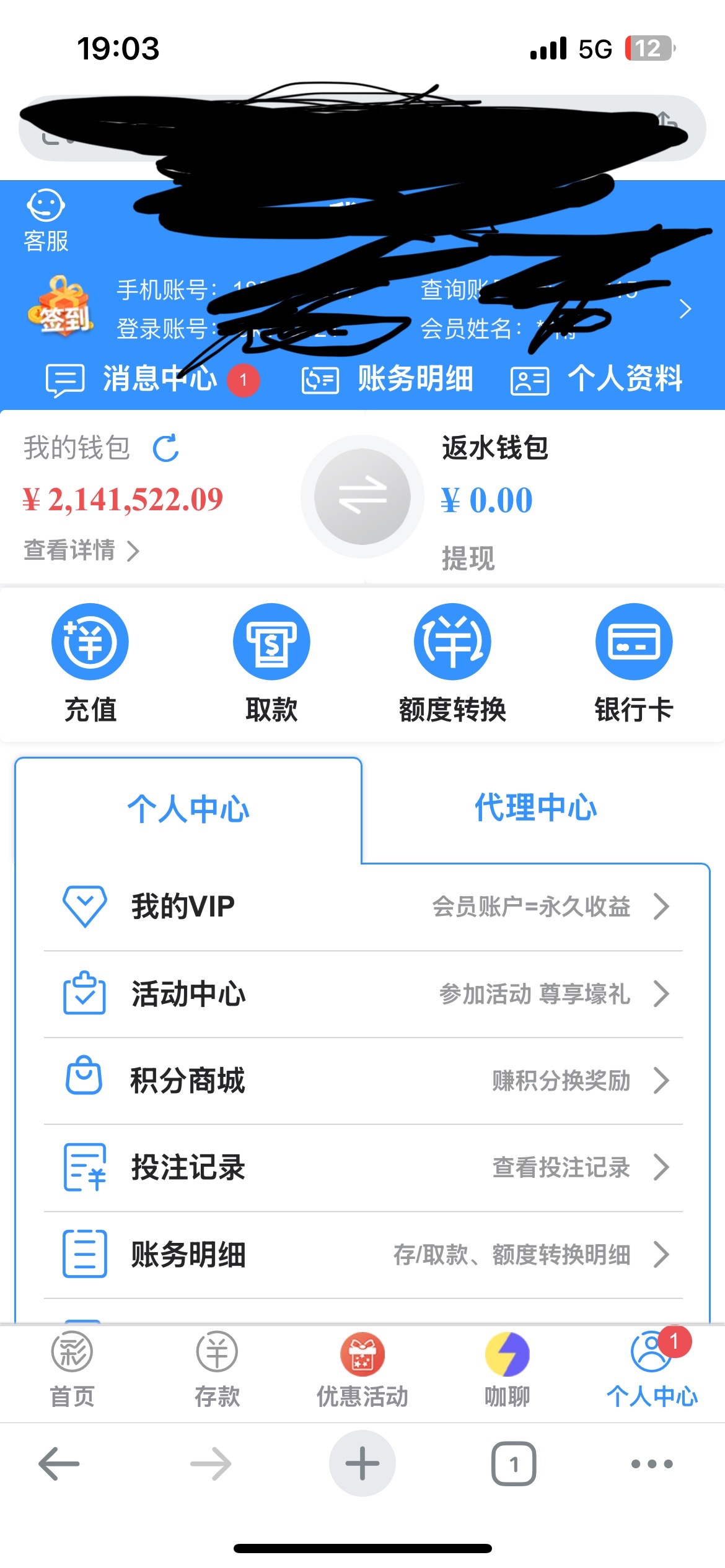Tap the wallet transfer swap button
Image resolution: width=725 pixels, height=1568 pixels.
(362, 497)
